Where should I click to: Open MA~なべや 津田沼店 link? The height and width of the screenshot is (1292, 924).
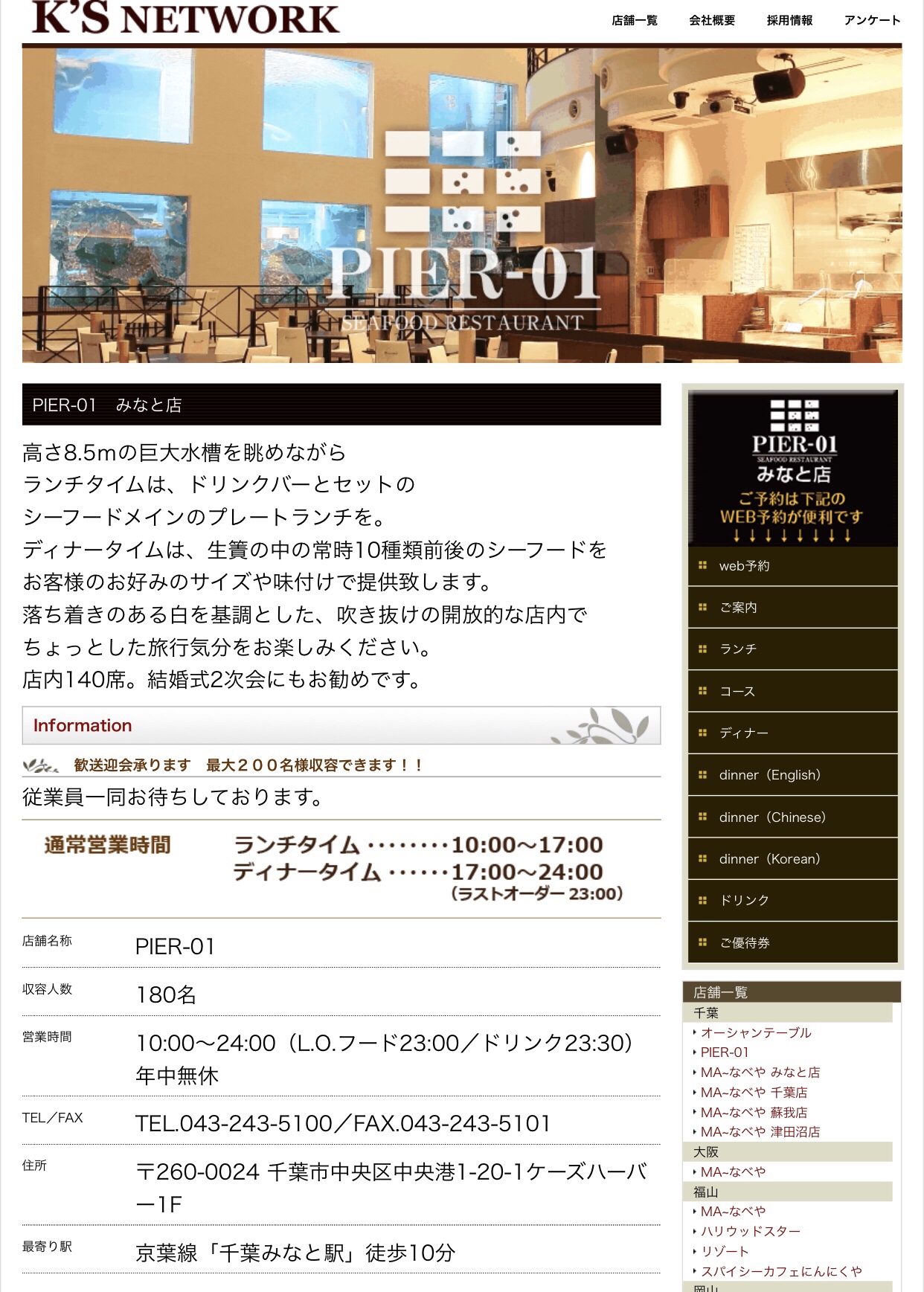(760, 1132)
